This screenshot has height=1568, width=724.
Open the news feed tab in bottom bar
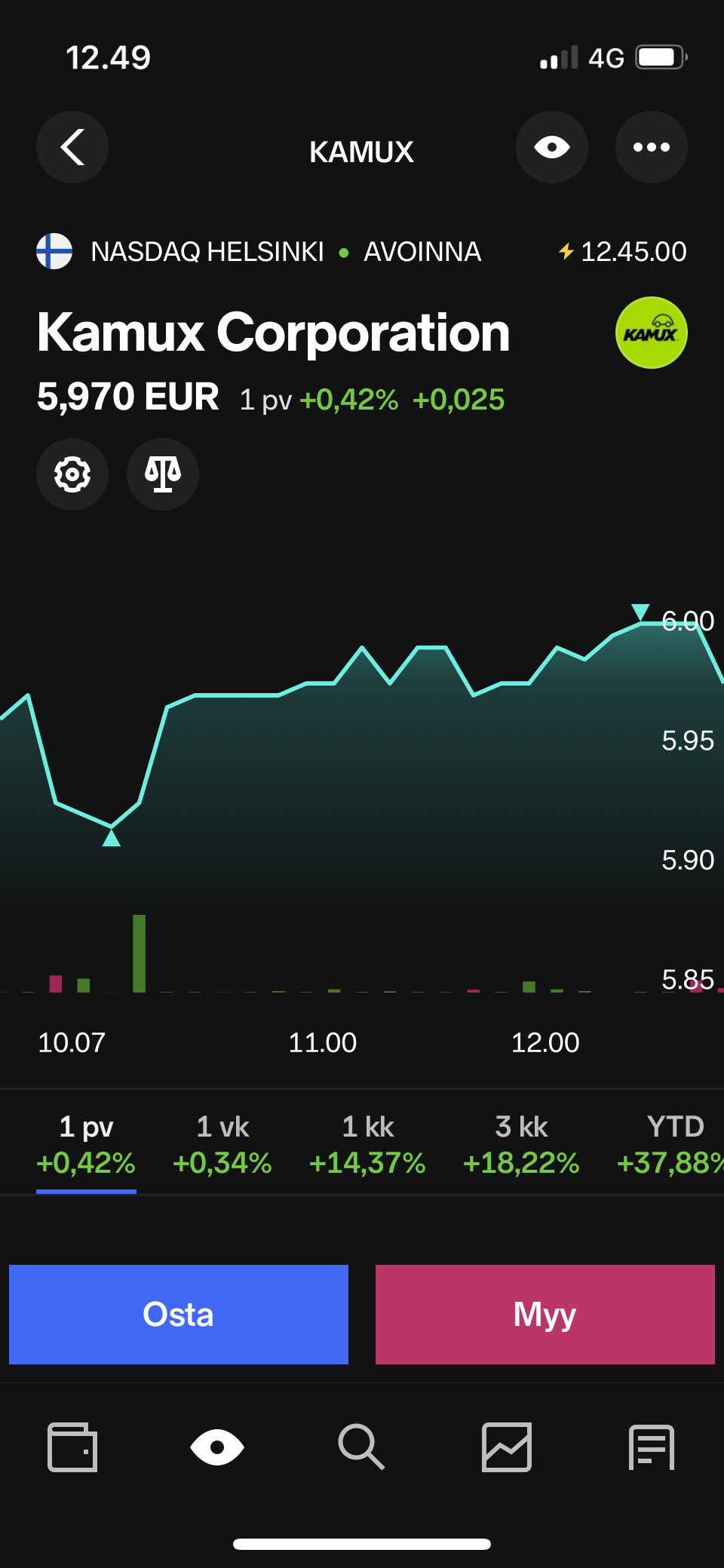coord(651,1447)
